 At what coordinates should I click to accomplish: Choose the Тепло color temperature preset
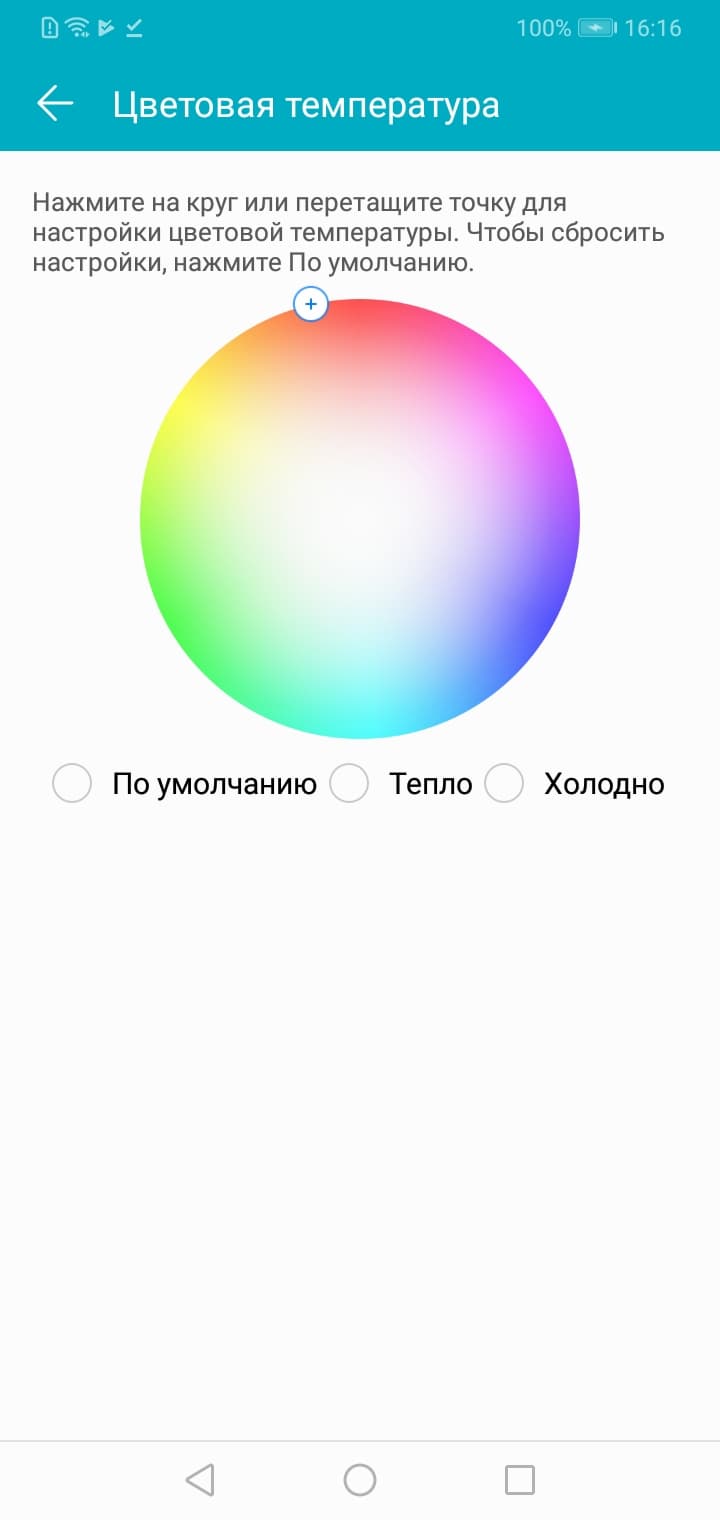350,783
